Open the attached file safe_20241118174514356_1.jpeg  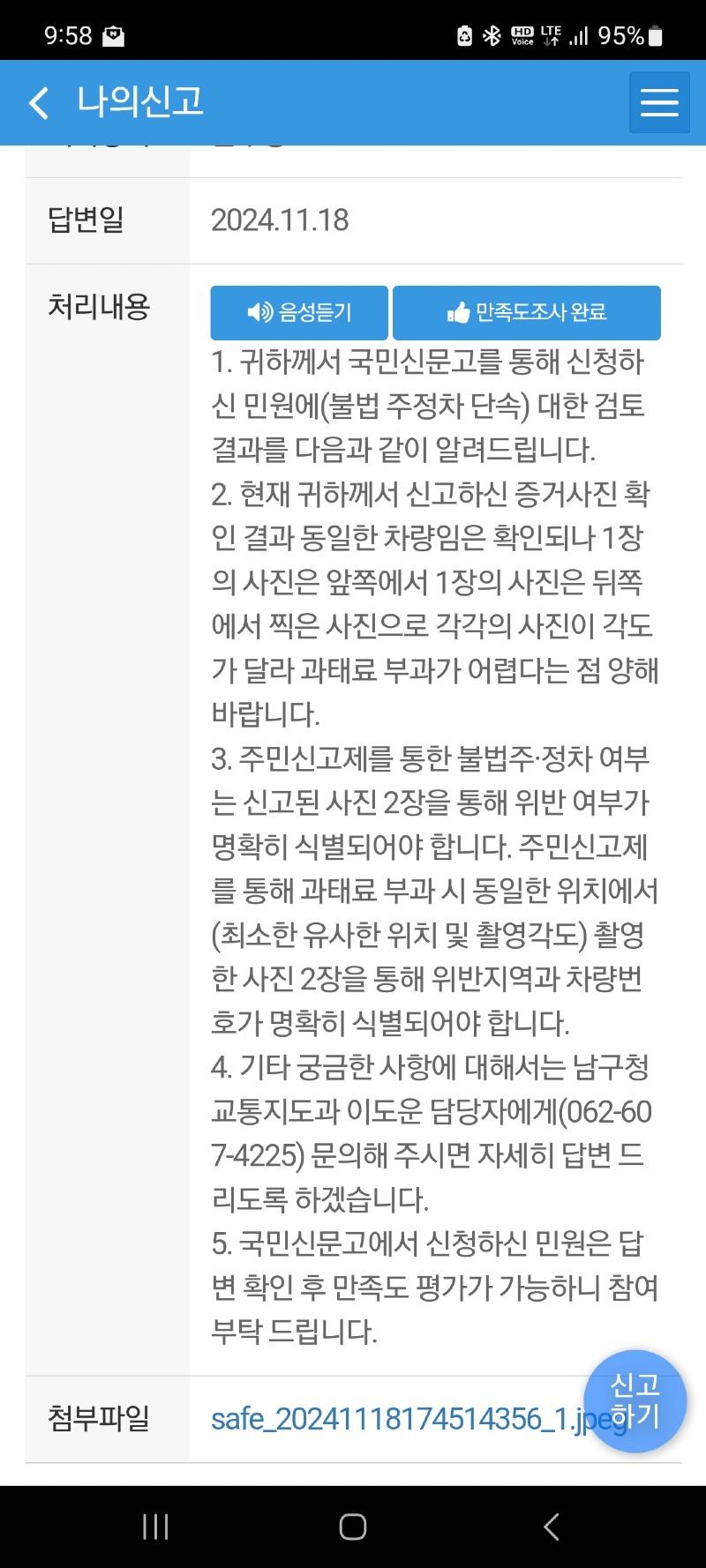click(x=397, y=1419)
